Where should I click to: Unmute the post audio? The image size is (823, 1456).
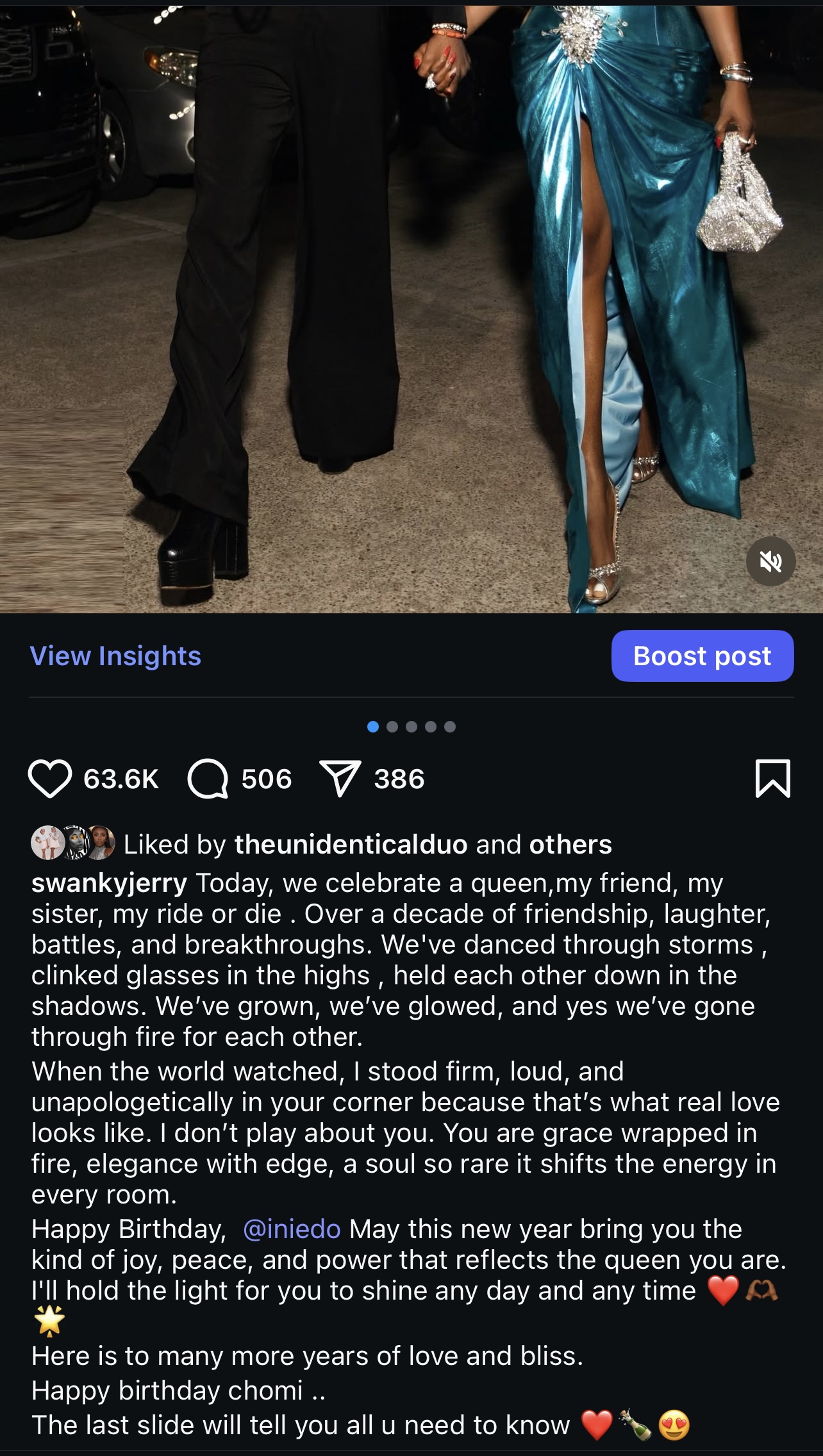coord(770,562)
